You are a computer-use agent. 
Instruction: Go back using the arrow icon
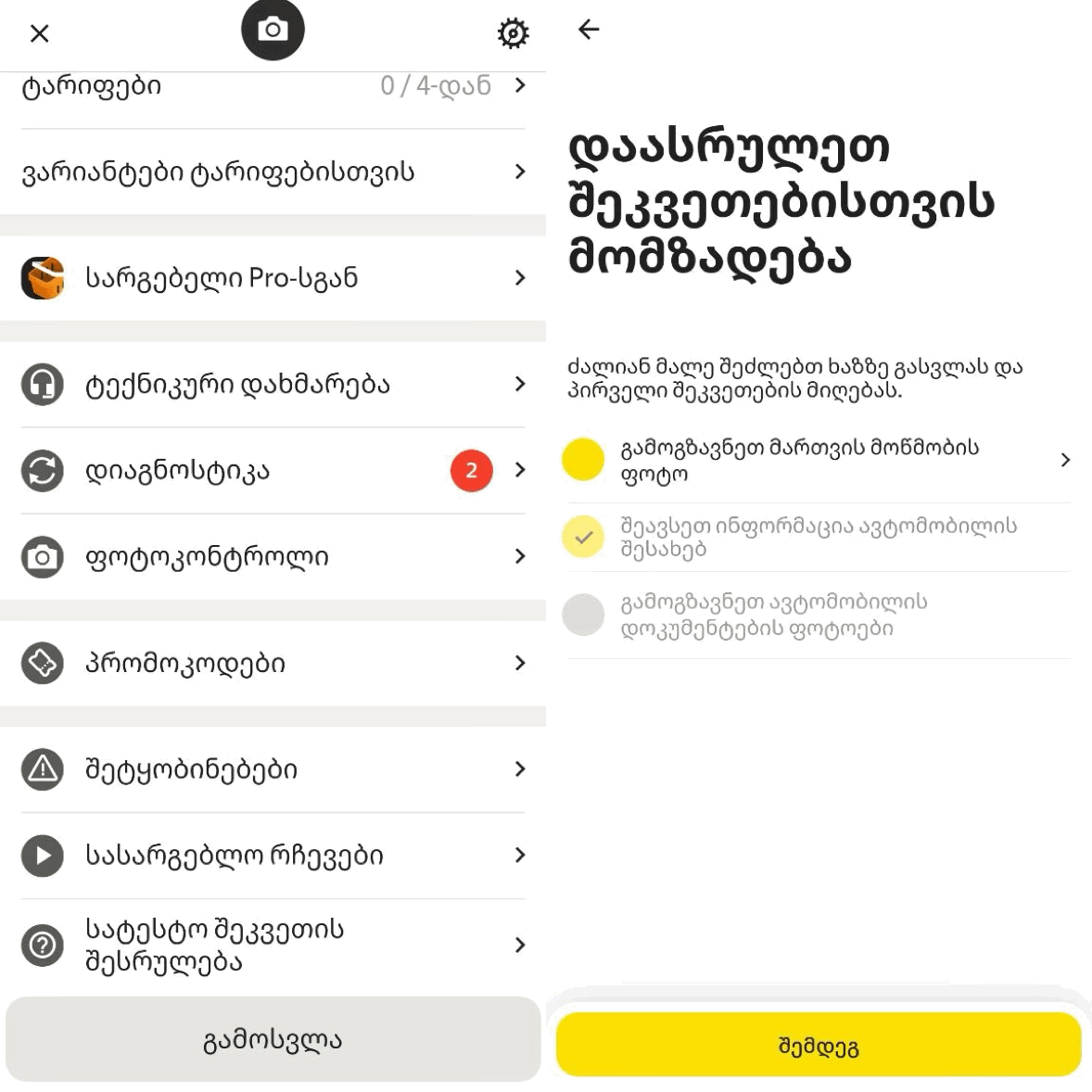tap(589, 30)
